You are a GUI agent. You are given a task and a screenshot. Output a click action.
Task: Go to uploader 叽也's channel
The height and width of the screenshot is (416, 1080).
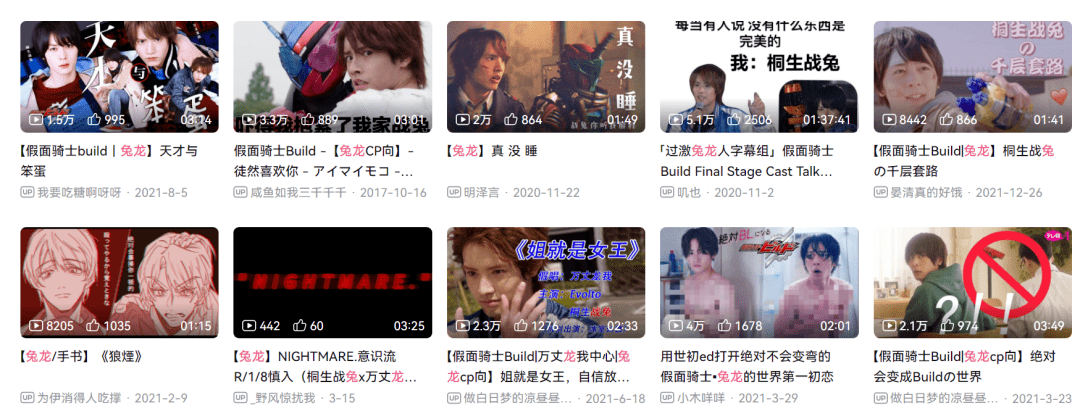[689, 192]
